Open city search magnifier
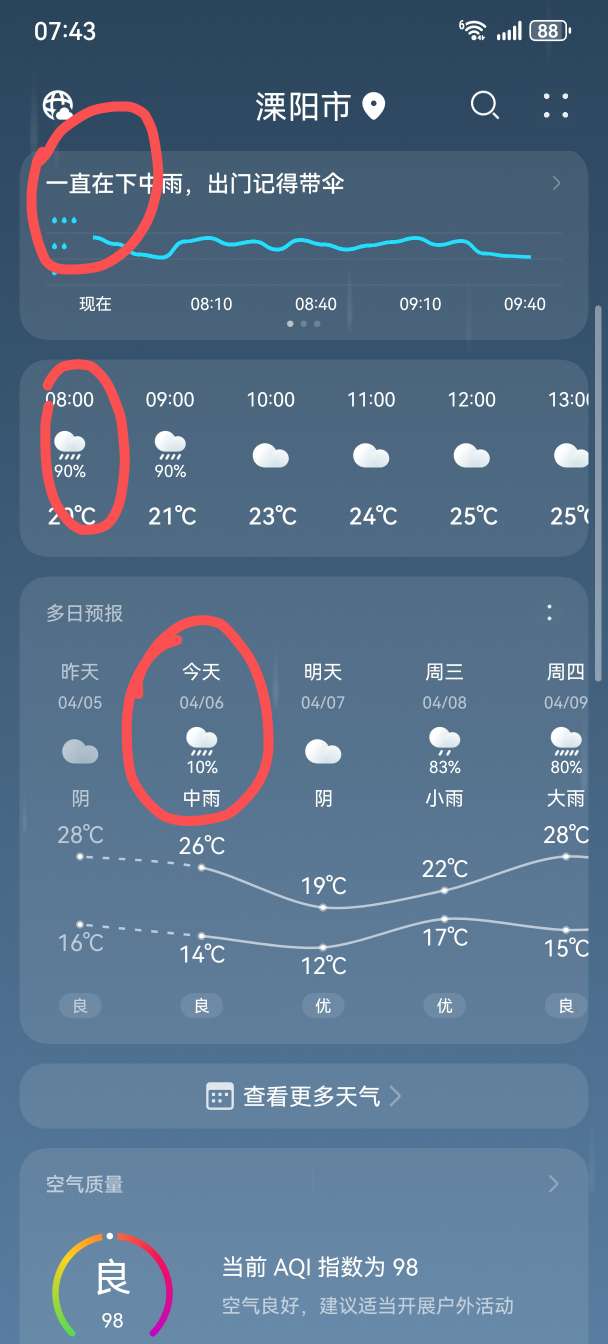 (485, 105)
